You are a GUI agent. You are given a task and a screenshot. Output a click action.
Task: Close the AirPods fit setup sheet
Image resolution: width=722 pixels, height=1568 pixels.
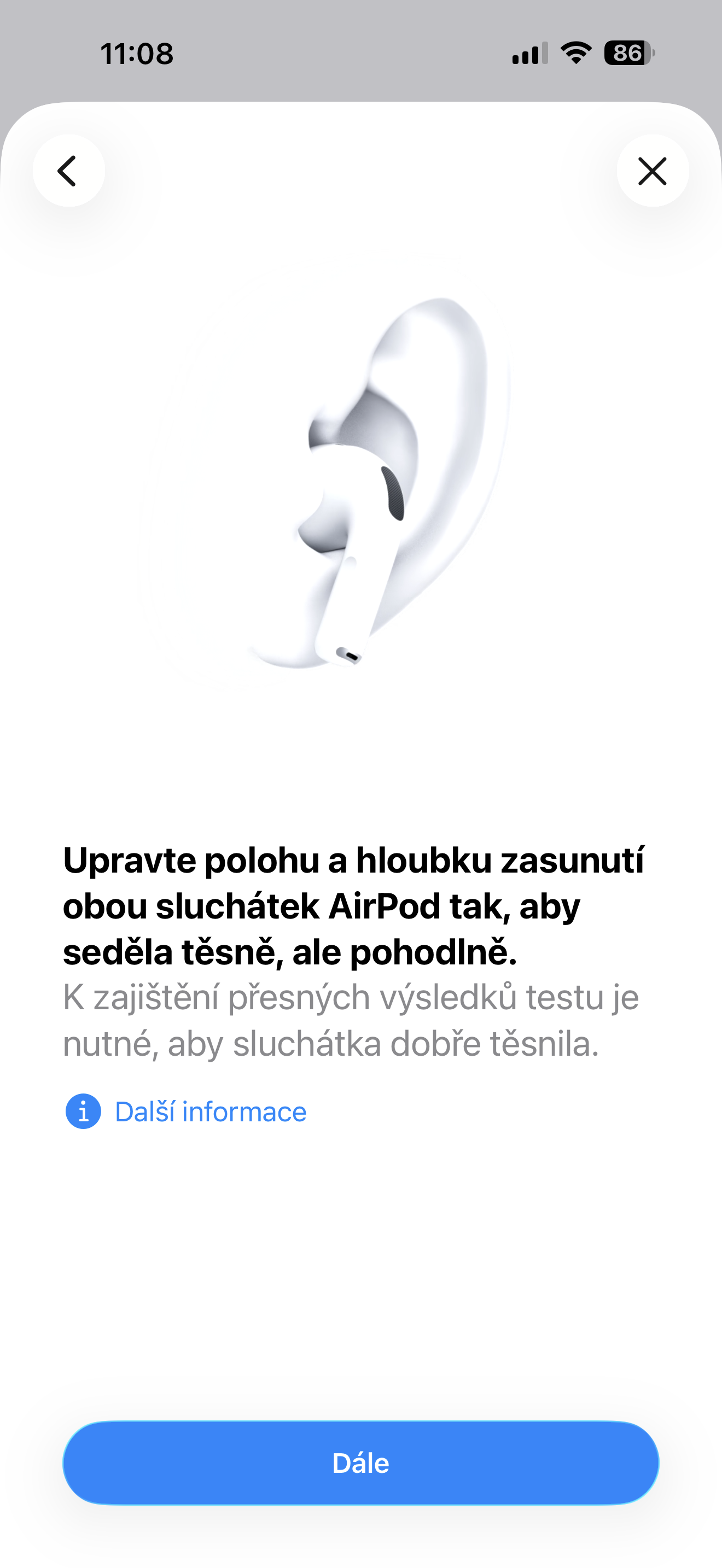(653, 171)
